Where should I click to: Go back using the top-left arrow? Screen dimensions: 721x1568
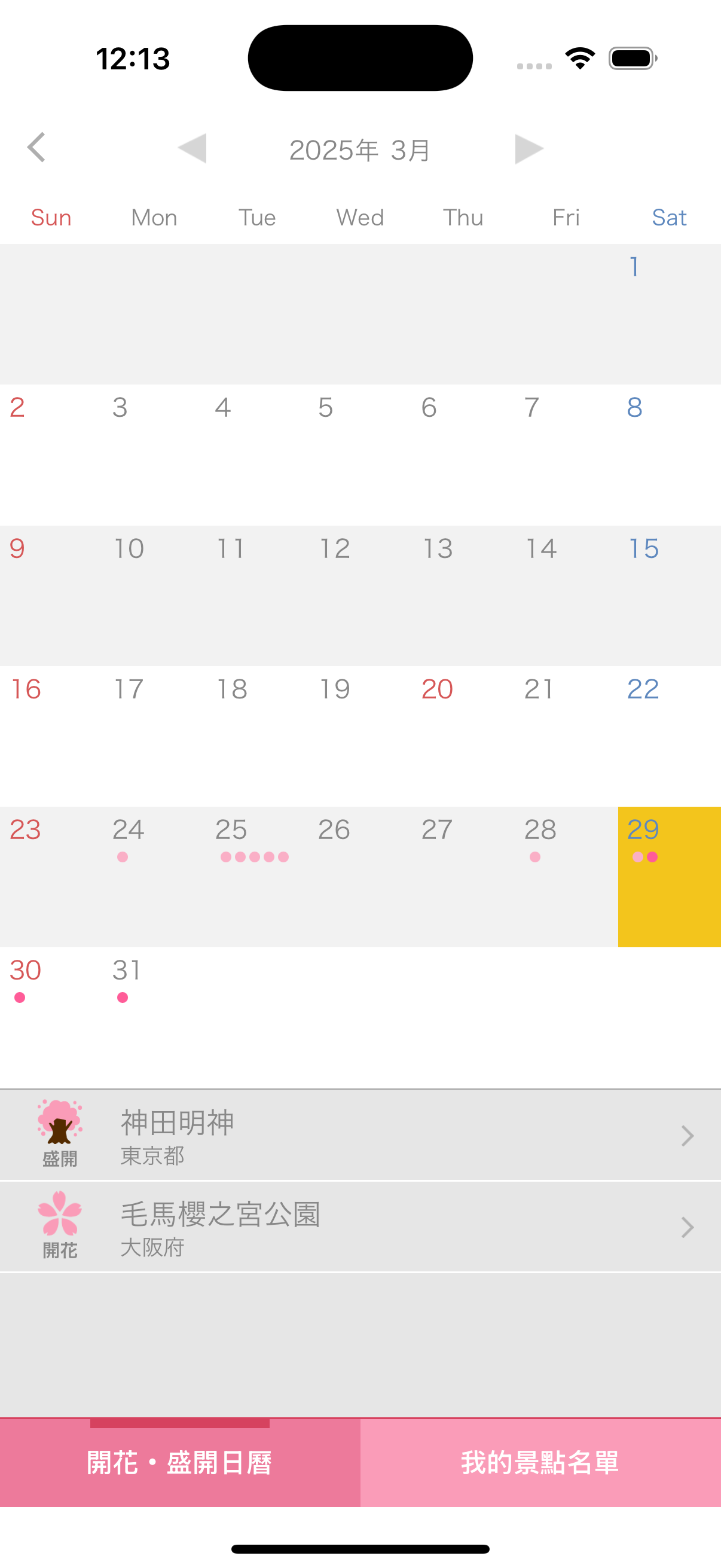(36, 148)
